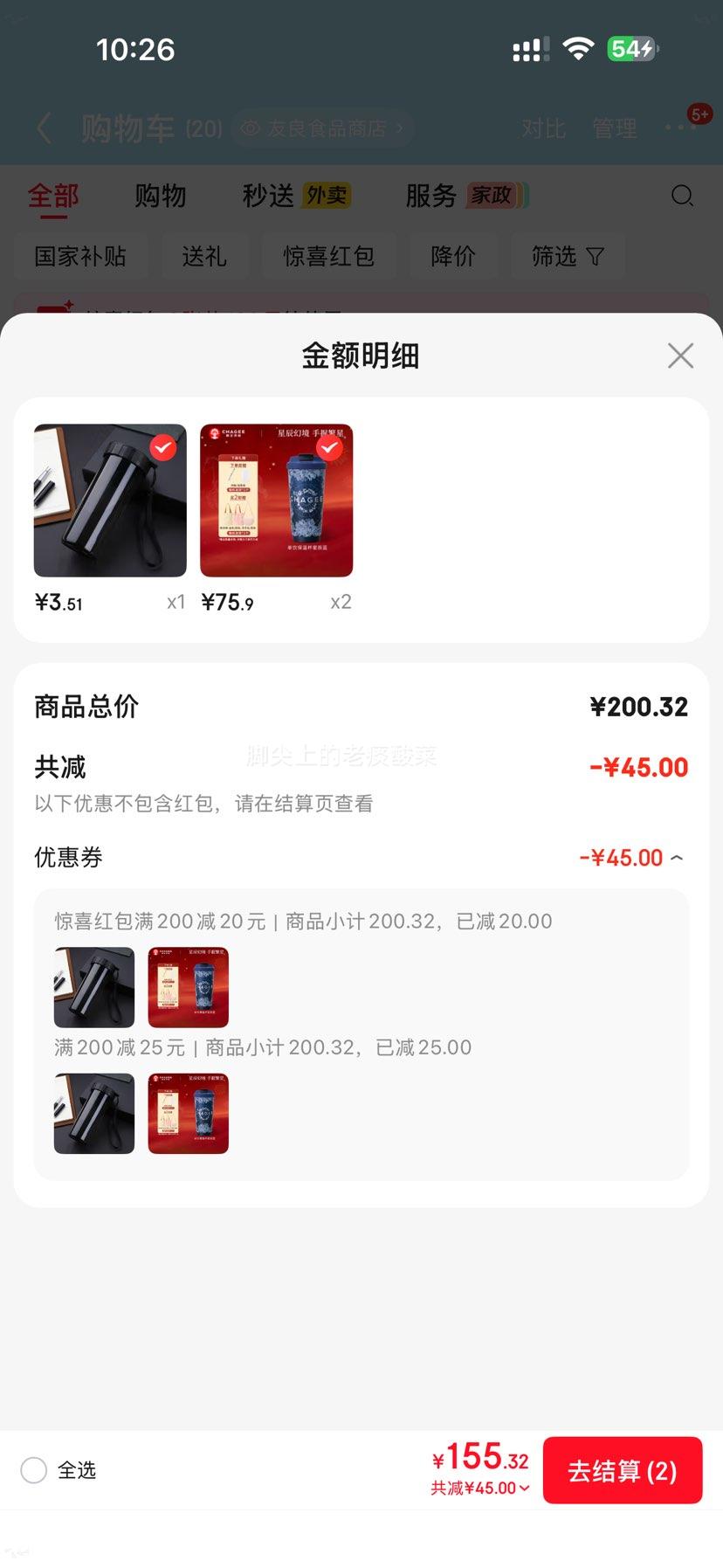Tap the 管理 manage link
Screen dimensions: 723x1568
coord(615,128)
